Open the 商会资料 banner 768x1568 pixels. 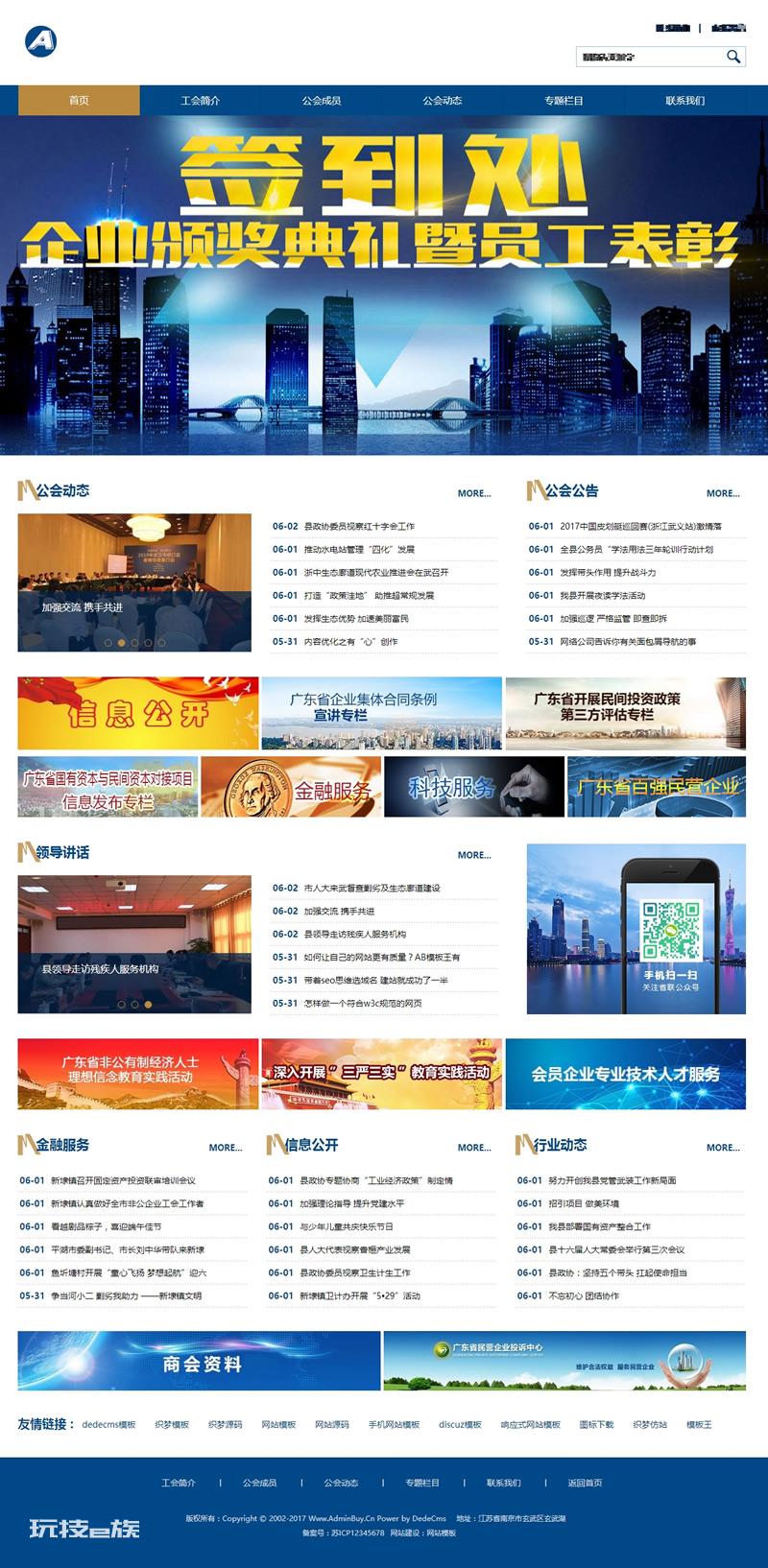[x=199, y=1361]
